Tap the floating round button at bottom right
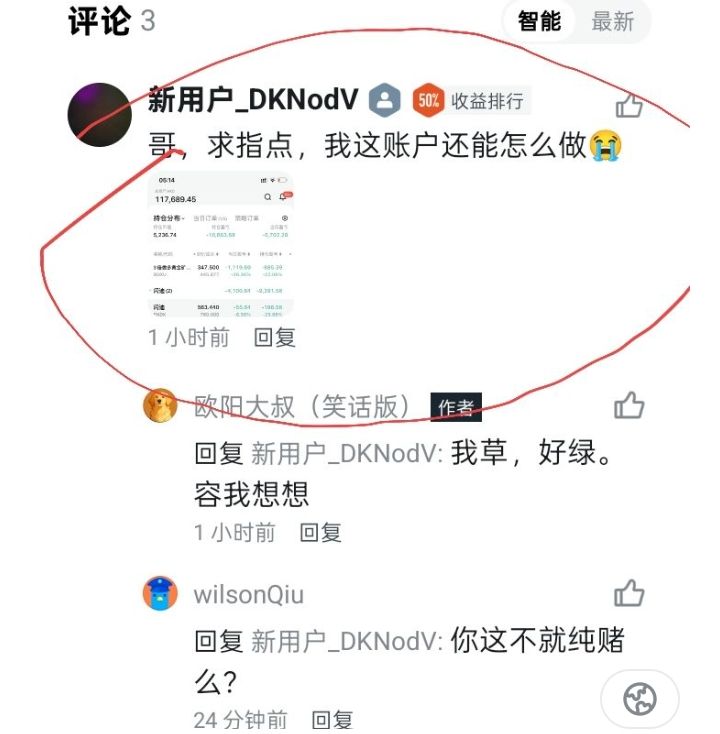Viewport: 720px width, 734px height. pyautogui.click(x=640, y=699)
